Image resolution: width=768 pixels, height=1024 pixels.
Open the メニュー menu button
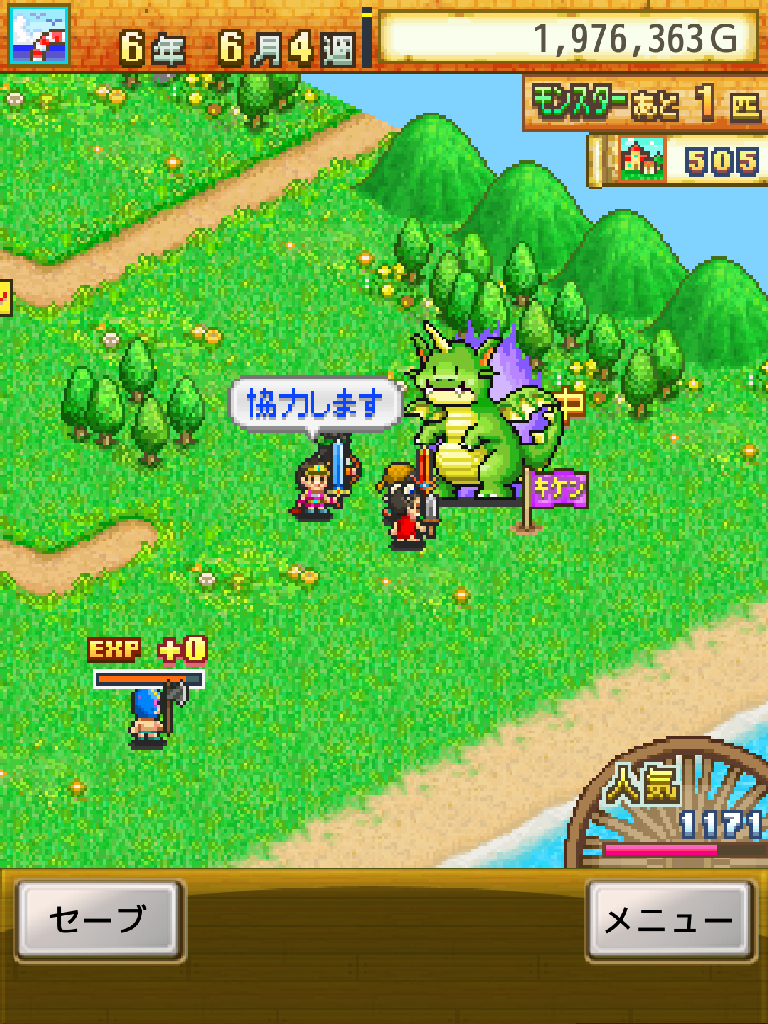point(670,920)
